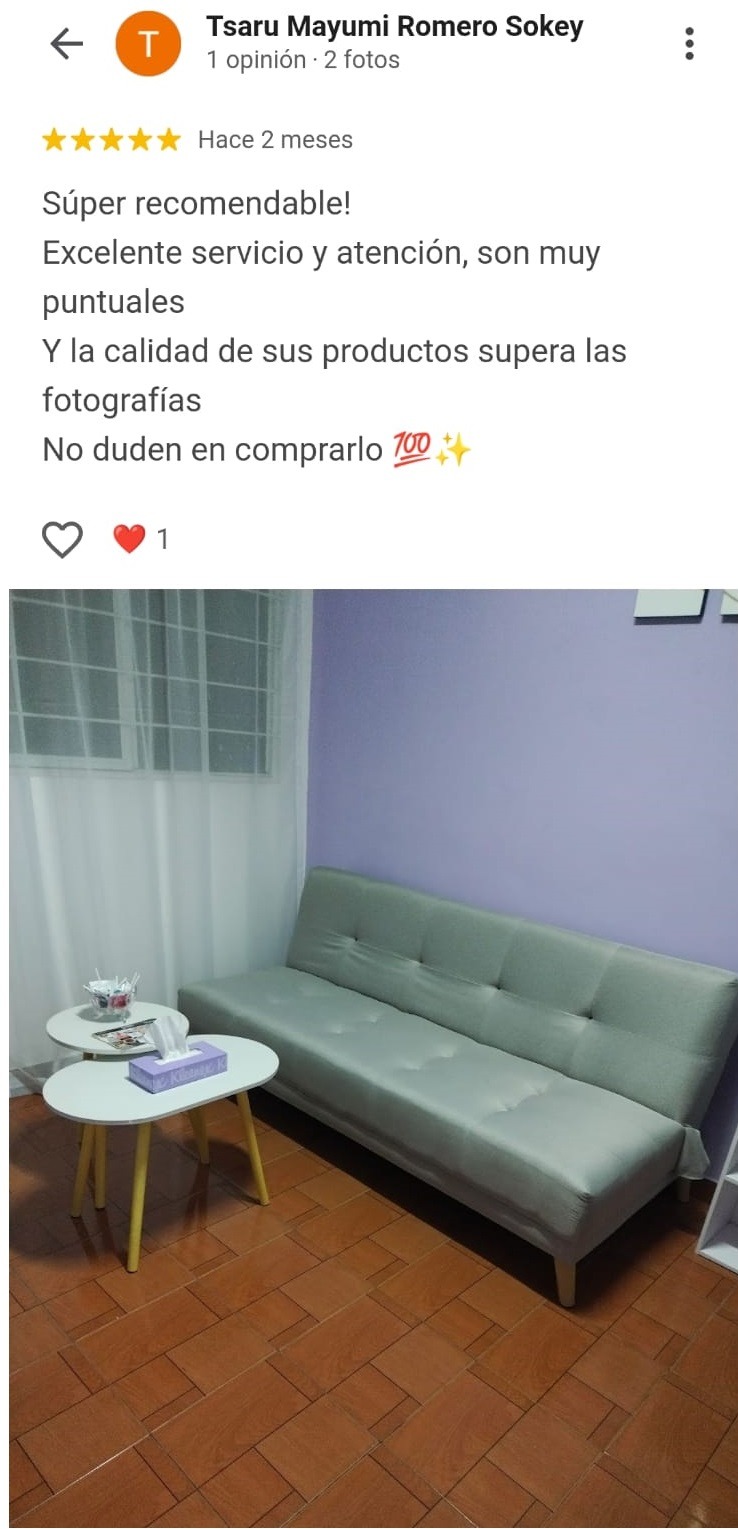
Task: Like this review with the heart
Action: (62, 540)
